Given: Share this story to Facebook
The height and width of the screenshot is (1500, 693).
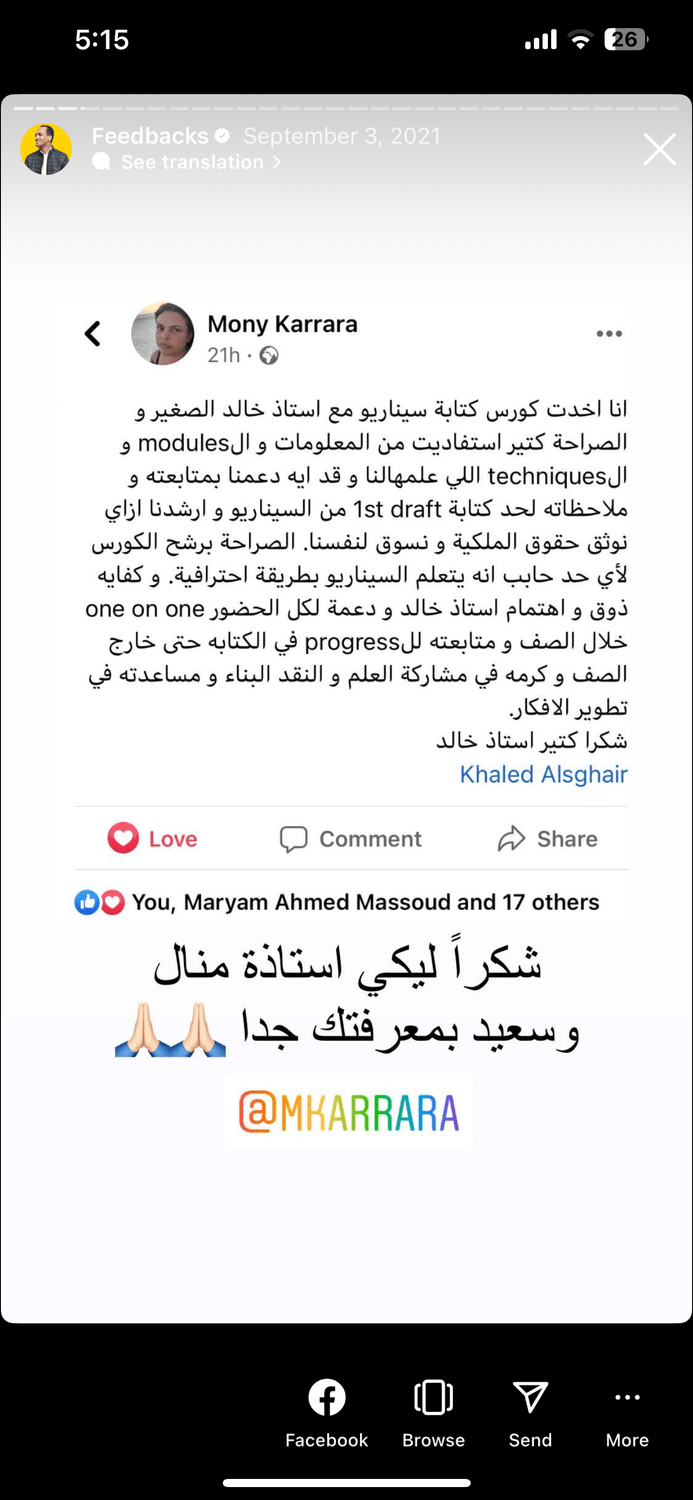Looking at the screenshot, I should pyautogui.click(x=327, y=1412).
